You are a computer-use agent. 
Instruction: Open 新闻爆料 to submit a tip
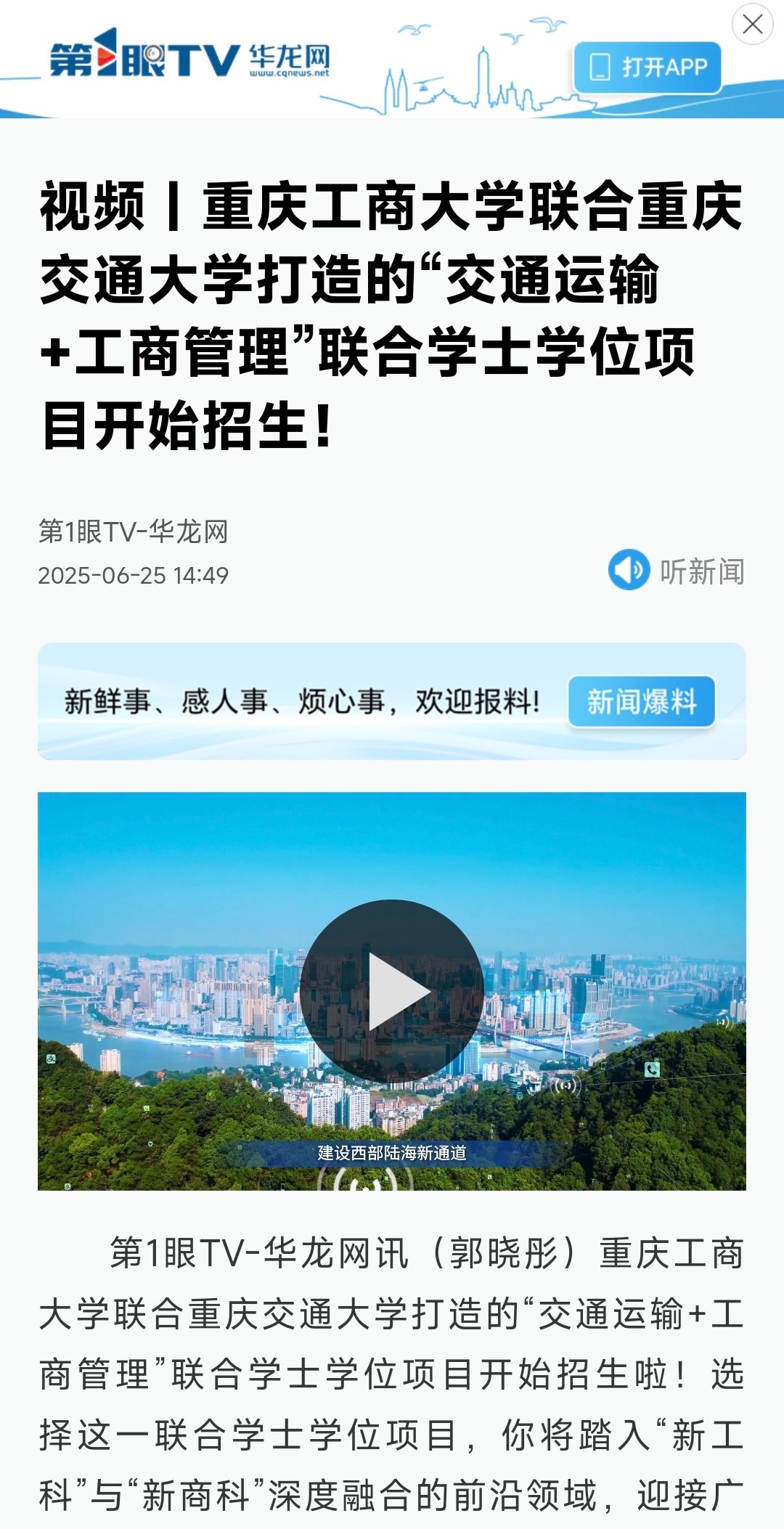coord(642,701)
